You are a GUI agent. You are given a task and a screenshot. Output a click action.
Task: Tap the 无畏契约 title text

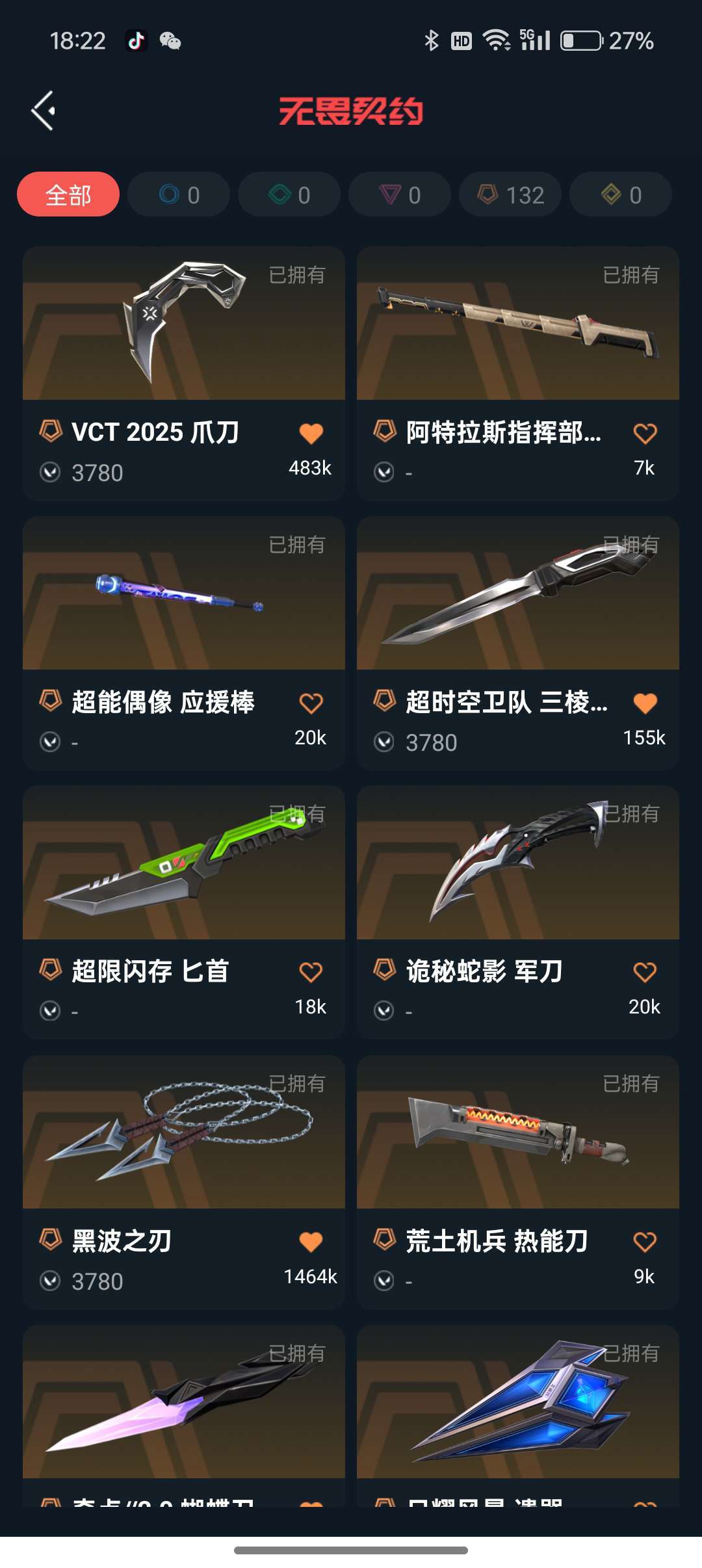351,112
